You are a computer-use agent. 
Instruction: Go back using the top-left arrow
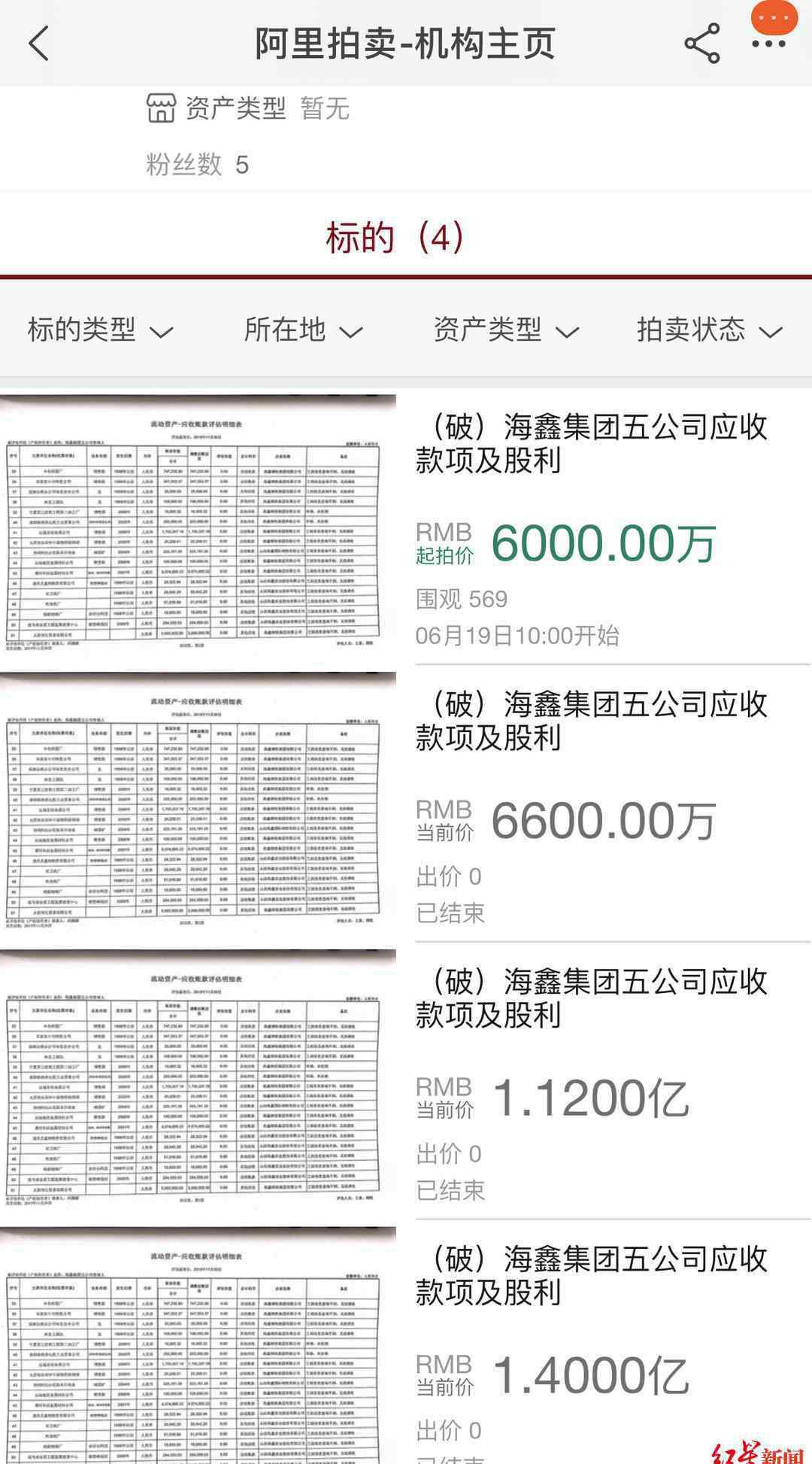(x=39, y=43)
